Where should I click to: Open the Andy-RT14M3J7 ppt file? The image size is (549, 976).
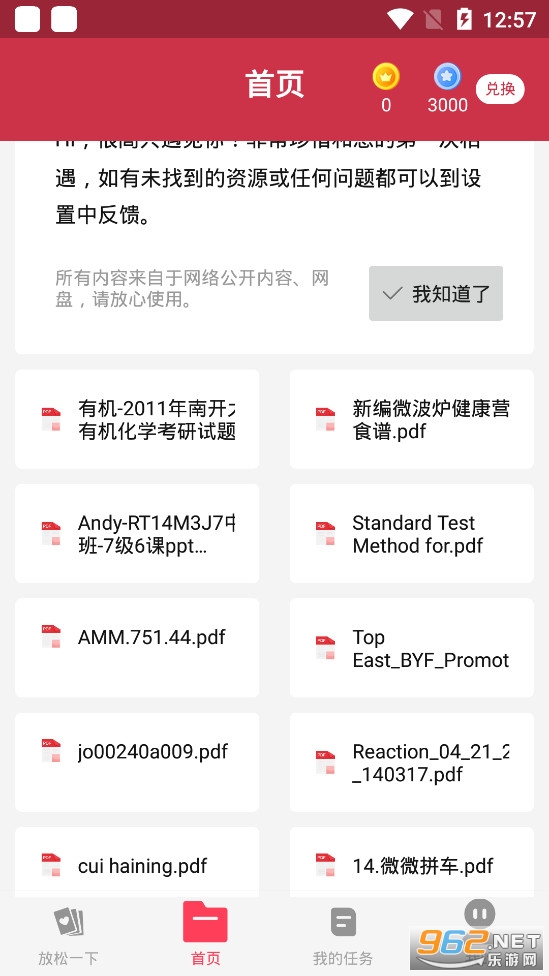(x=137, y=533)
